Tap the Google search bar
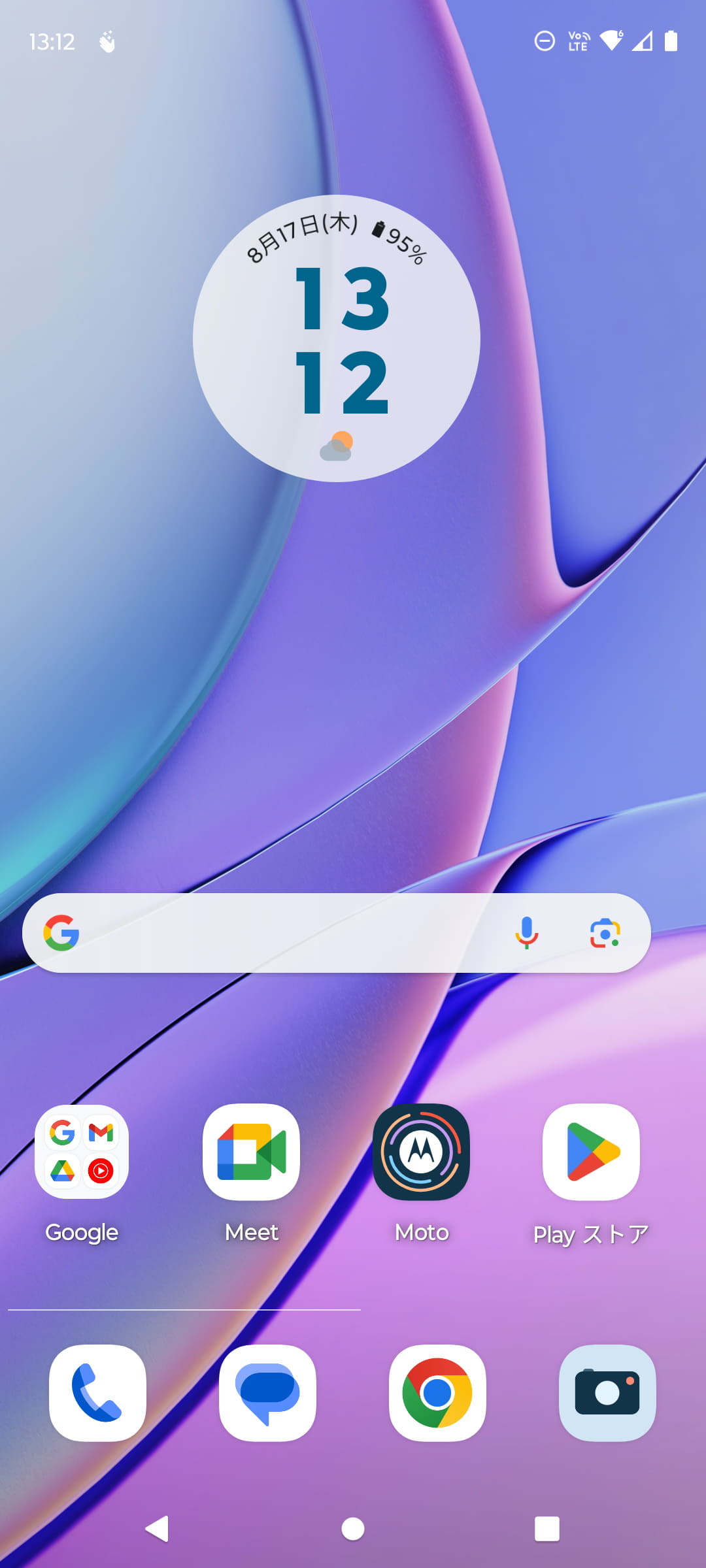Screen dimensions: 706x1568 (288, 933)
